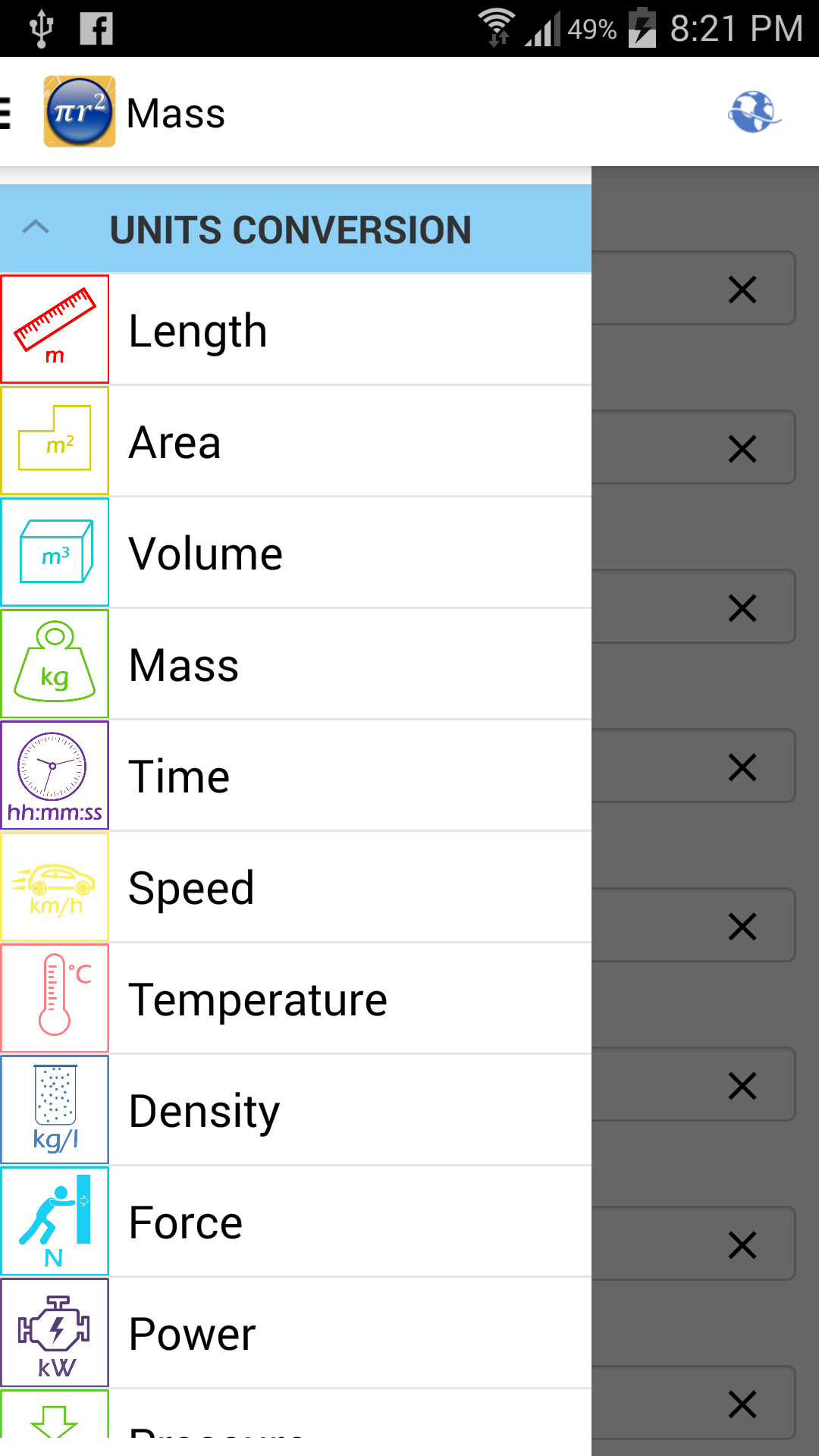Tap the Volume cube m³ icon
The height and width of the screenshot is (1456, 819).
[x=55, y=551]
